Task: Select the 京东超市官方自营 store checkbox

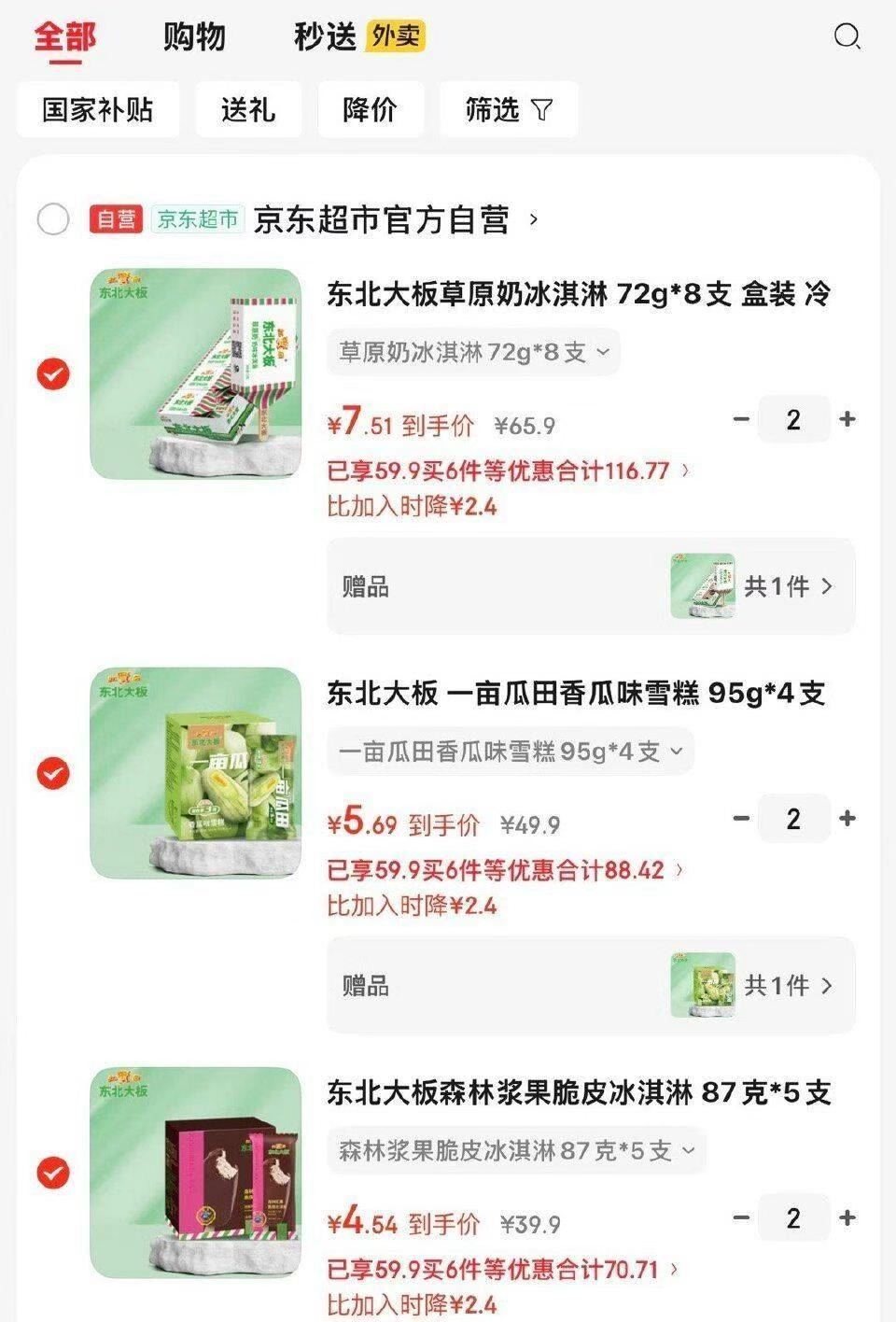Action: tap(52, 220)
